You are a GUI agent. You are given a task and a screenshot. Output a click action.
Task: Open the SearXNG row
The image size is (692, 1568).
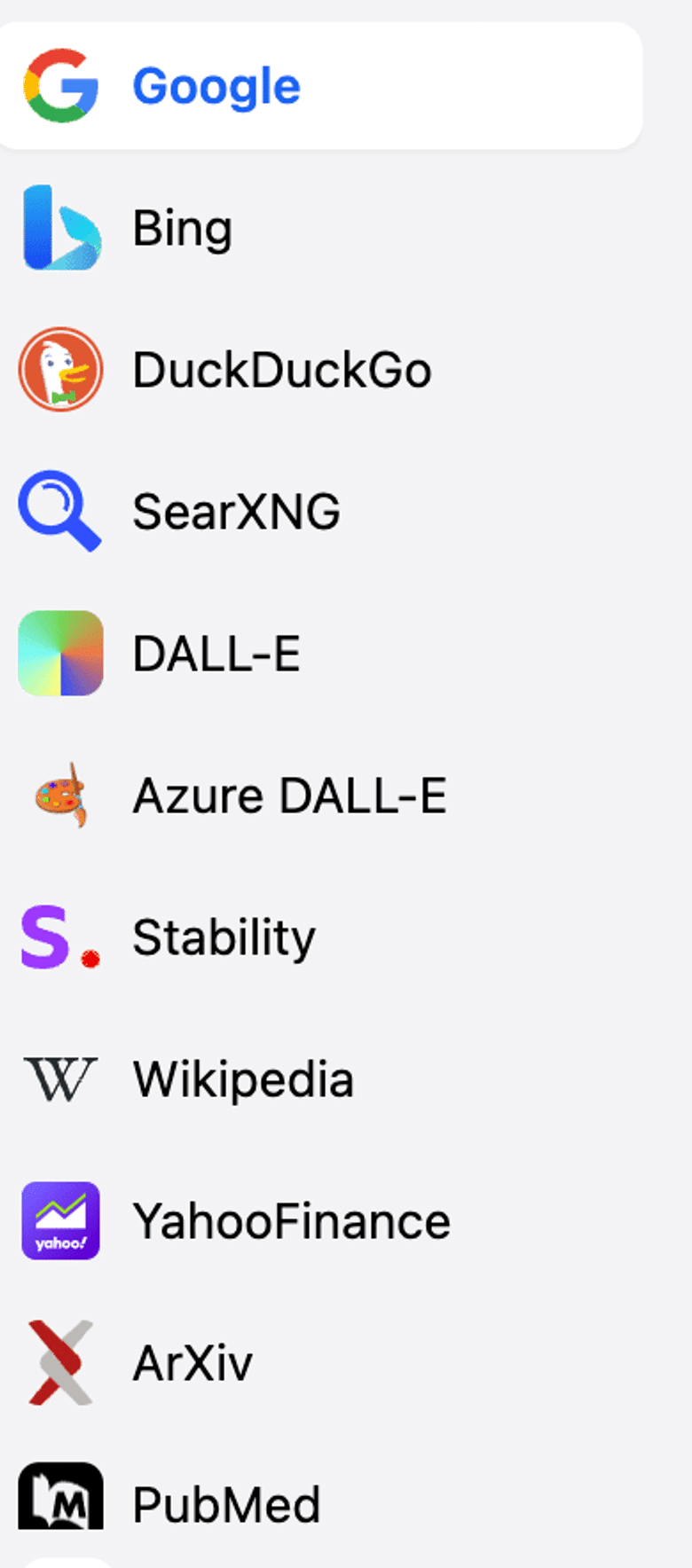[235, 512]
